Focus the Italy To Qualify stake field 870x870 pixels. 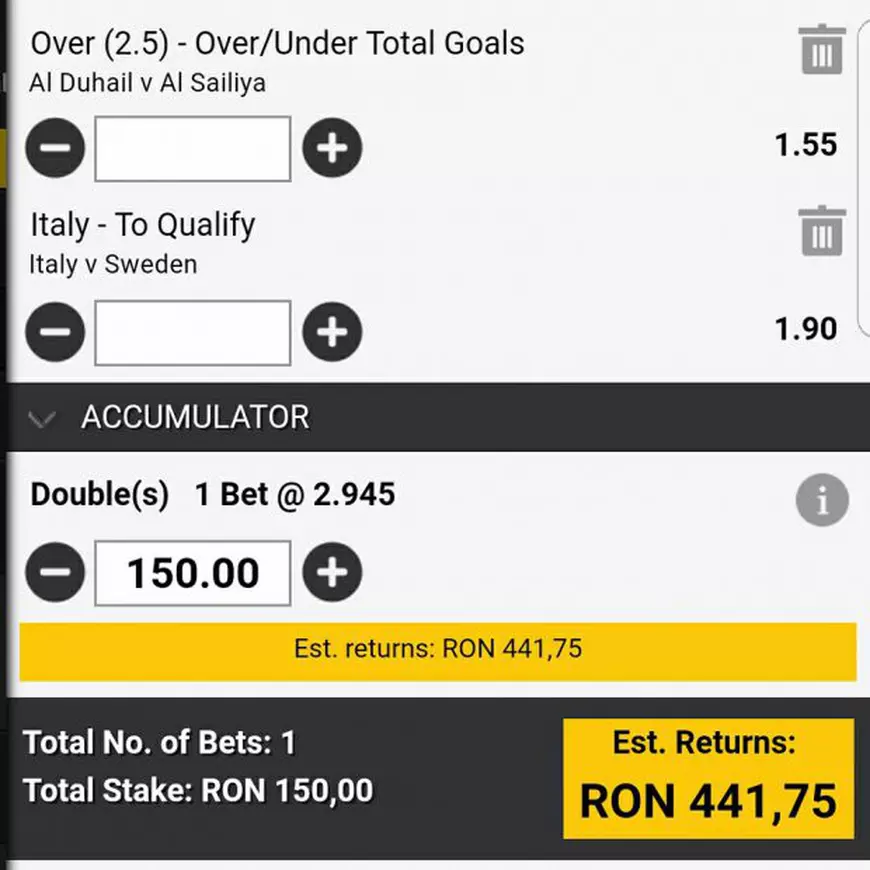(193, 332)
